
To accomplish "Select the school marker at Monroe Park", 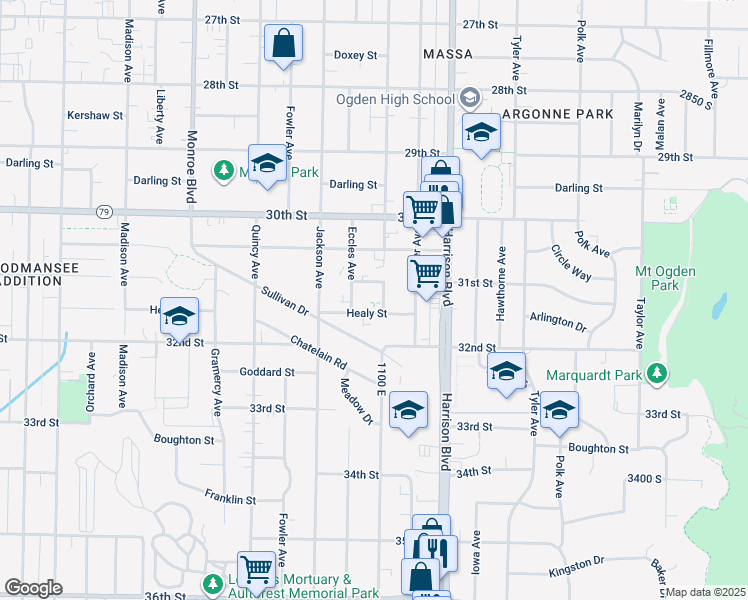I will (267, 165).
